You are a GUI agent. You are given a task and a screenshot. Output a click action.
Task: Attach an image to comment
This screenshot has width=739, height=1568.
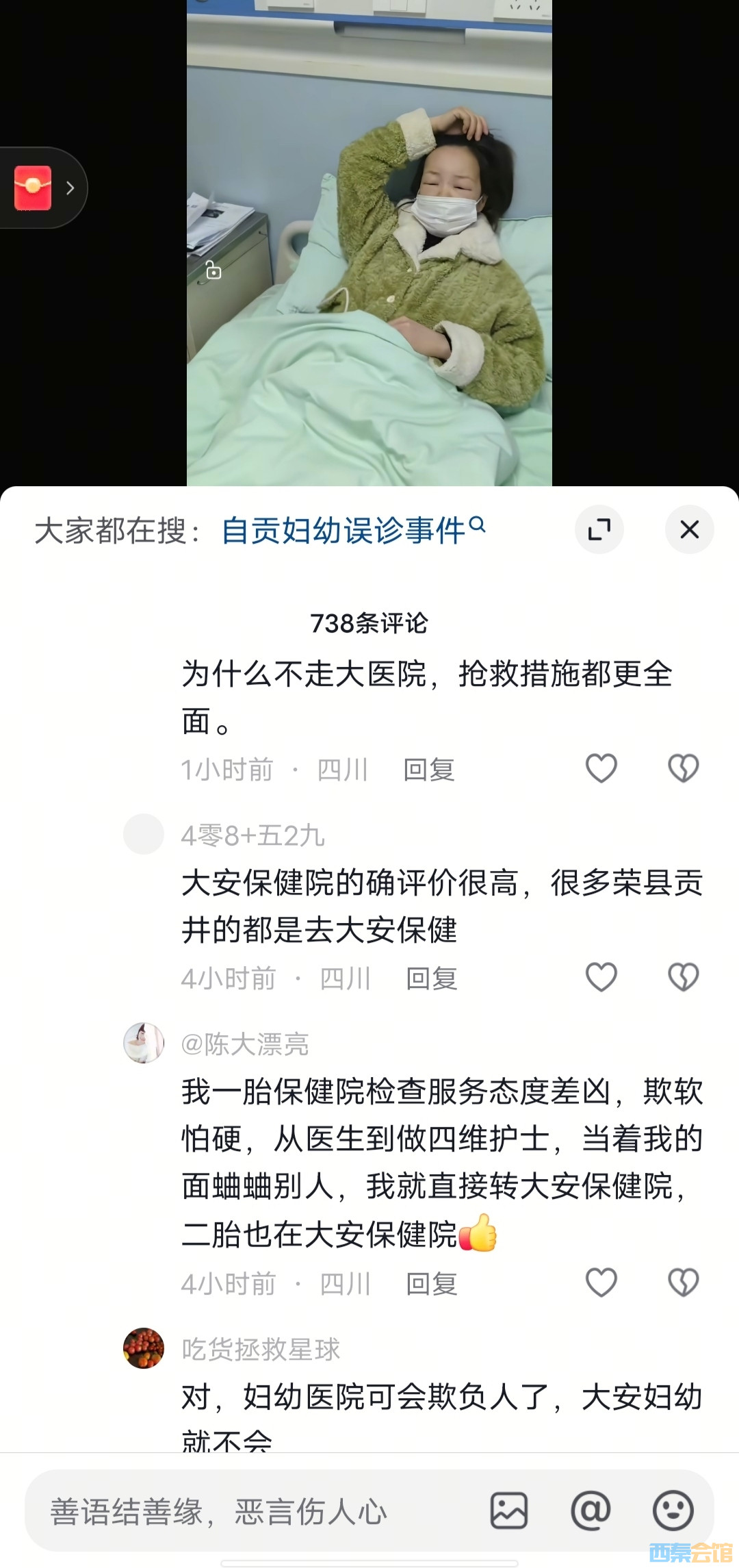tap(508, 1510)
